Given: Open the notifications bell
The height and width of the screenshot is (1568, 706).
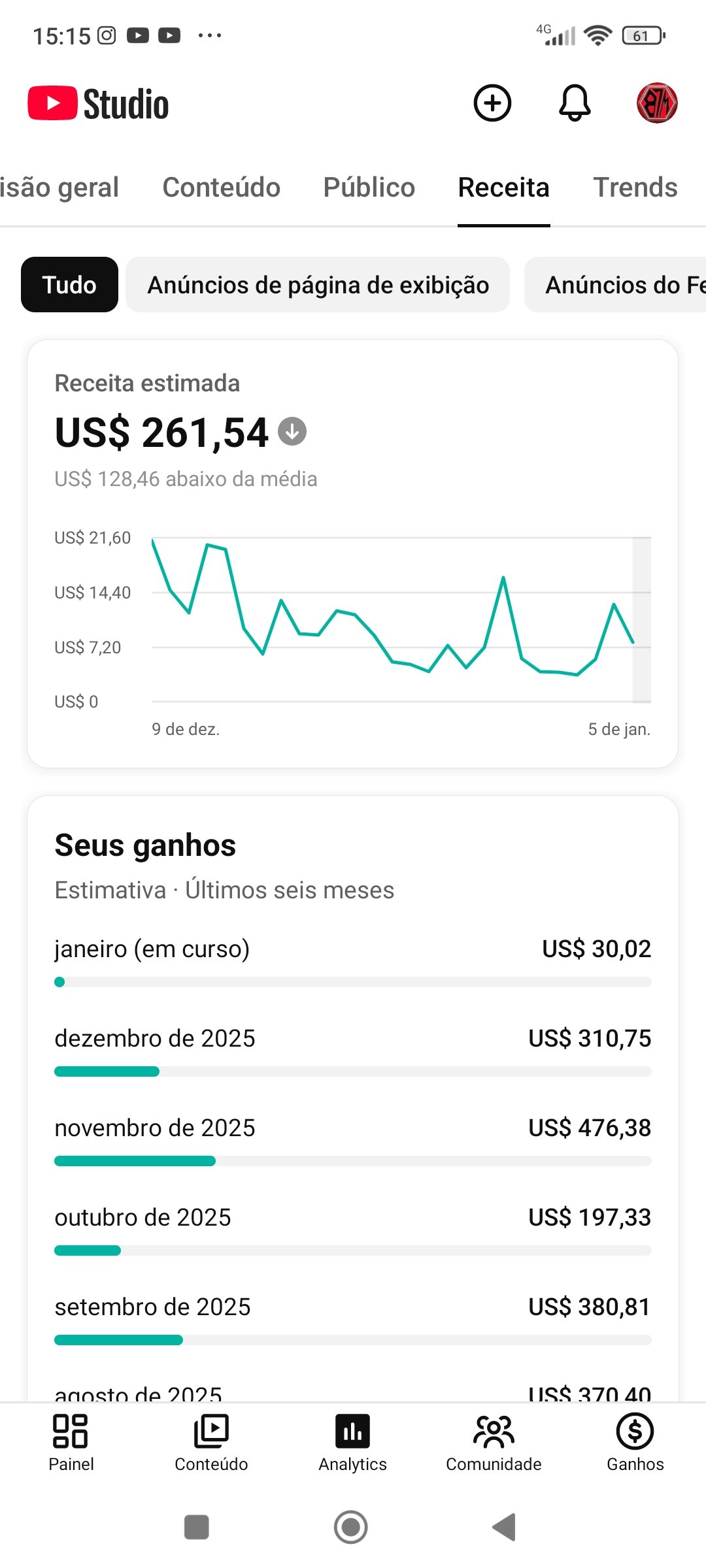Looking at the screenshot, I should click(575, 103).
